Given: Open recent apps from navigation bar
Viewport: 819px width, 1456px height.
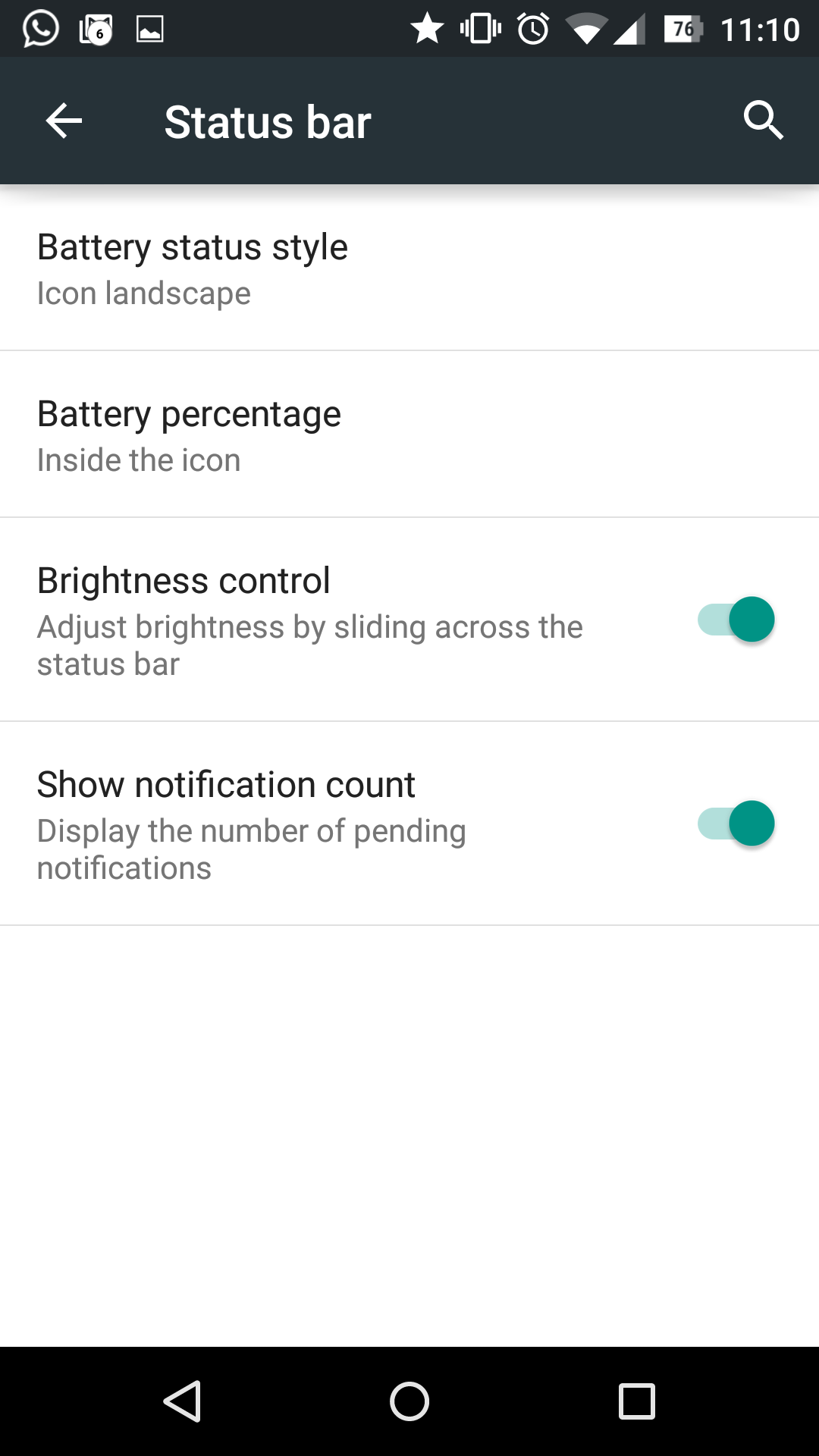Looking at the screenshot, I should click(637, 1401).
